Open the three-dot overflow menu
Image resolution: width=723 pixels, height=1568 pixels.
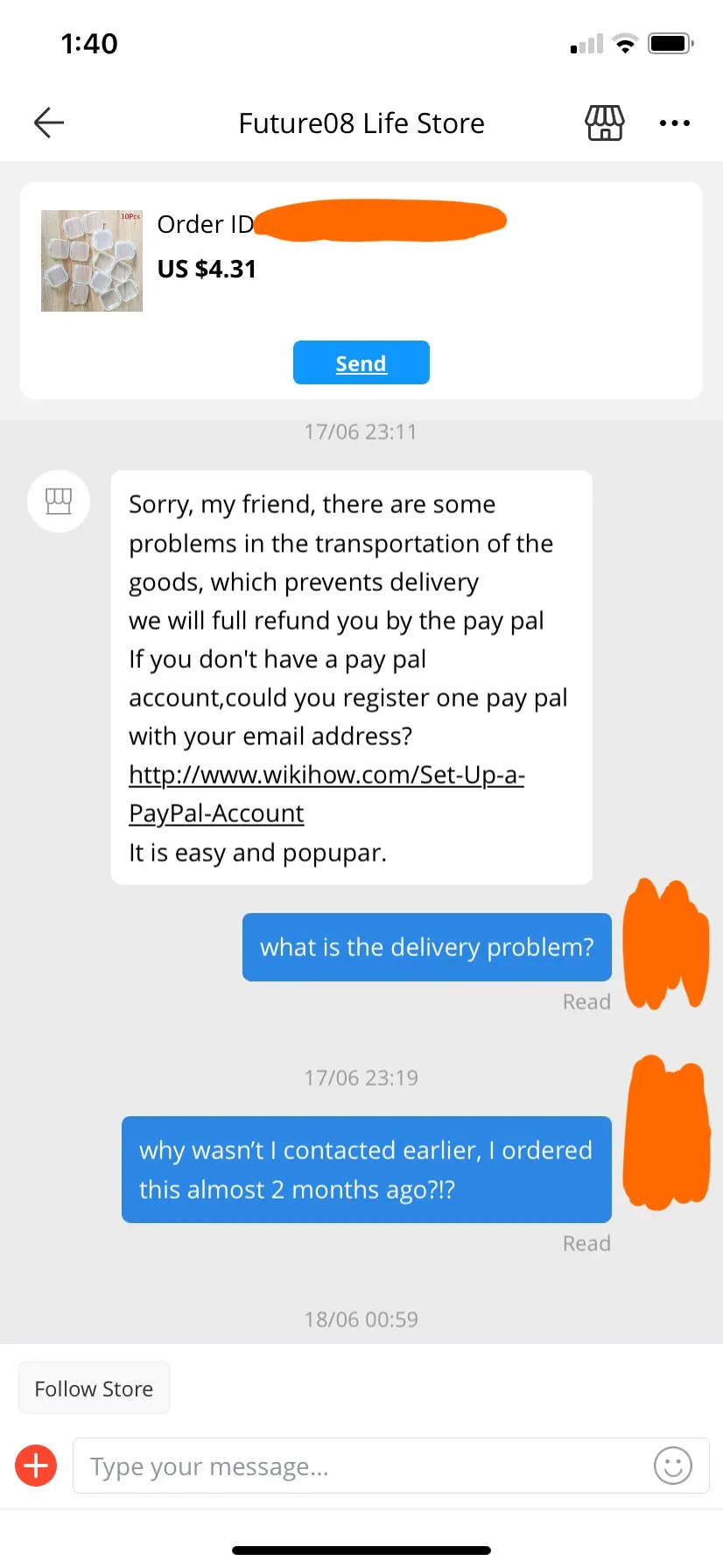pos(674,123)
